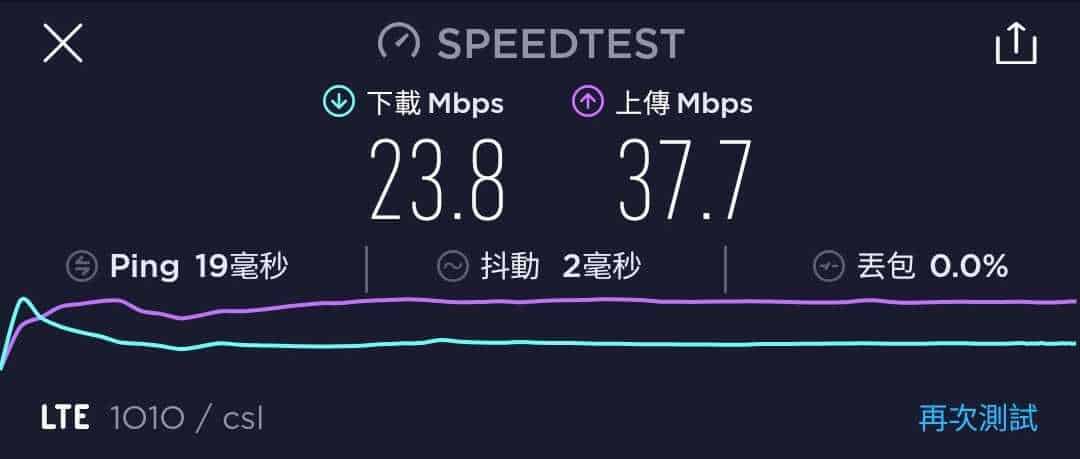The width and height of the screenshot is (1080, 459).
Task: Share the speed test result
Action: point(1016,44)
